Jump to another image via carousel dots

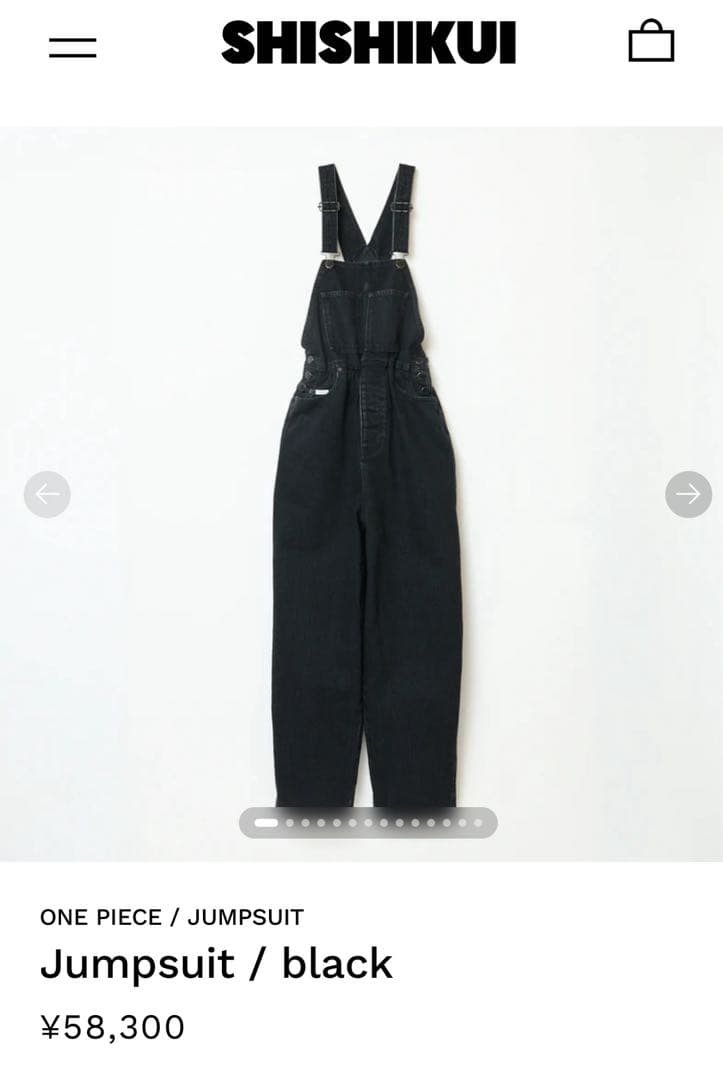click(368, 823)
